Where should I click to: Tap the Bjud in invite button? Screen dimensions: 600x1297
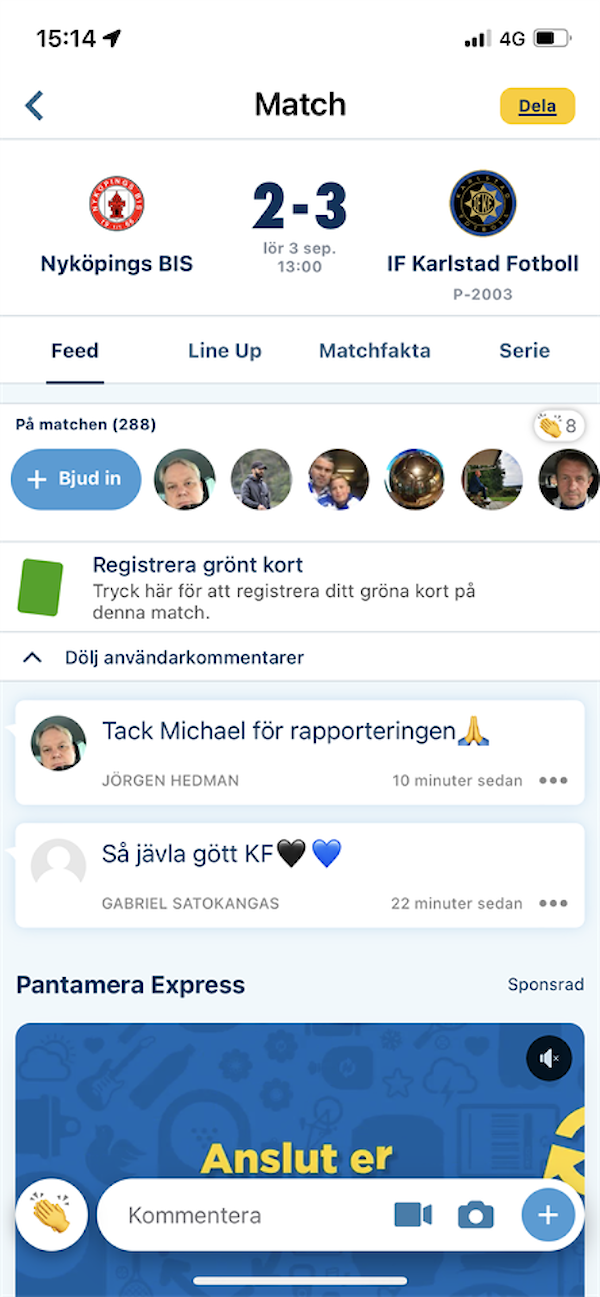coord(76,479)
